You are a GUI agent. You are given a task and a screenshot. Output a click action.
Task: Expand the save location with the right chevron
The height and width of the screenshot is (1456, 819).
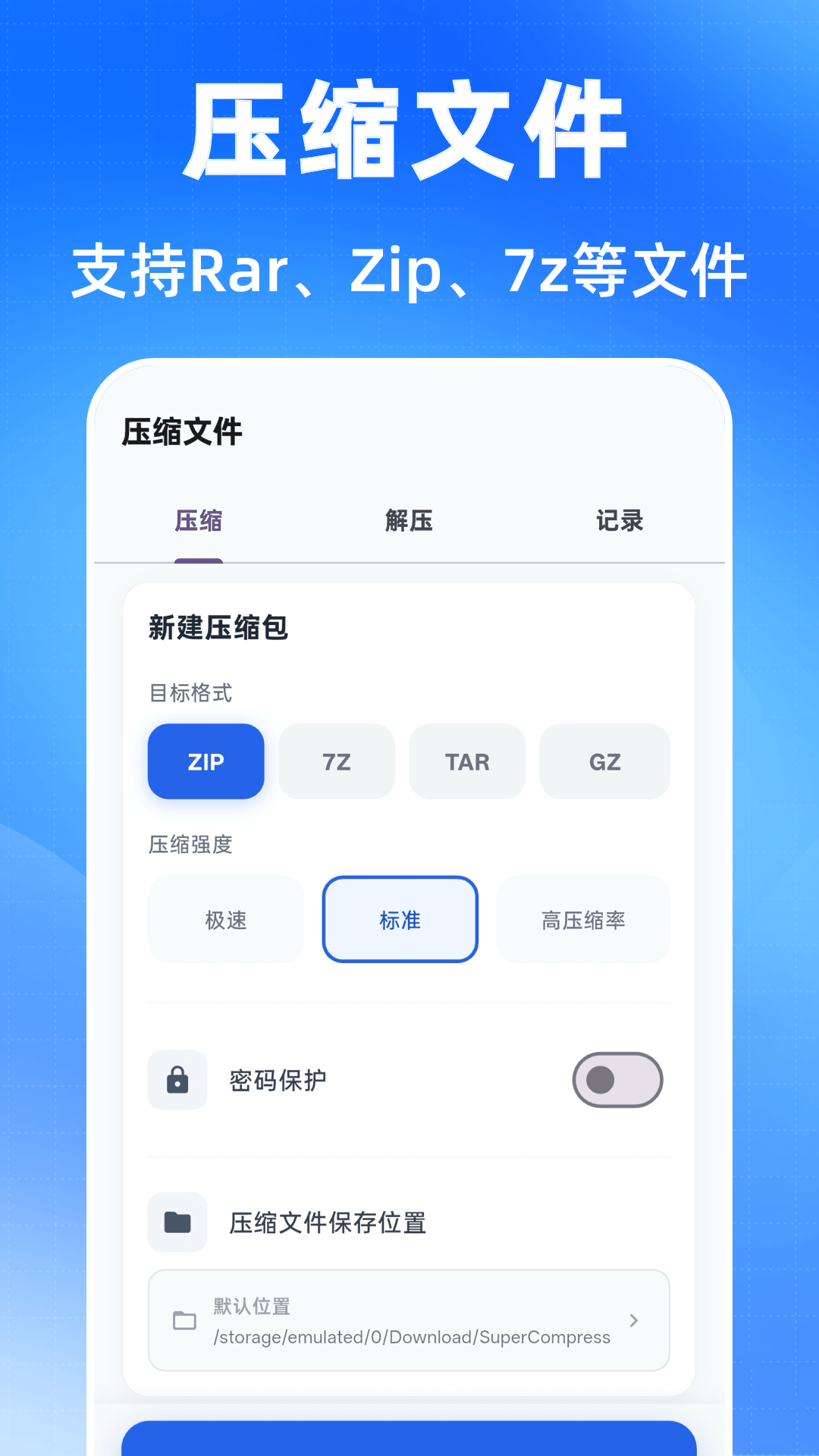[x=634, y=1319]
